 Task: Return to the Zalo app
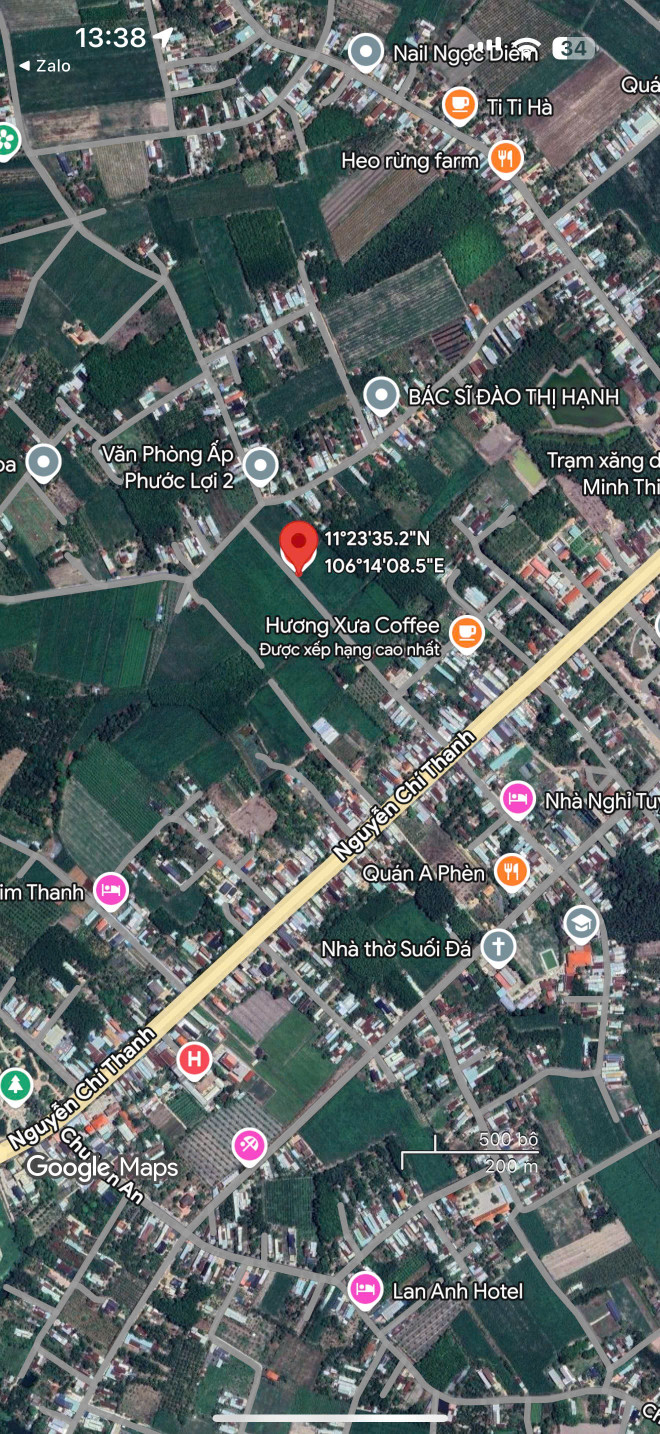(x=46, y=66)
